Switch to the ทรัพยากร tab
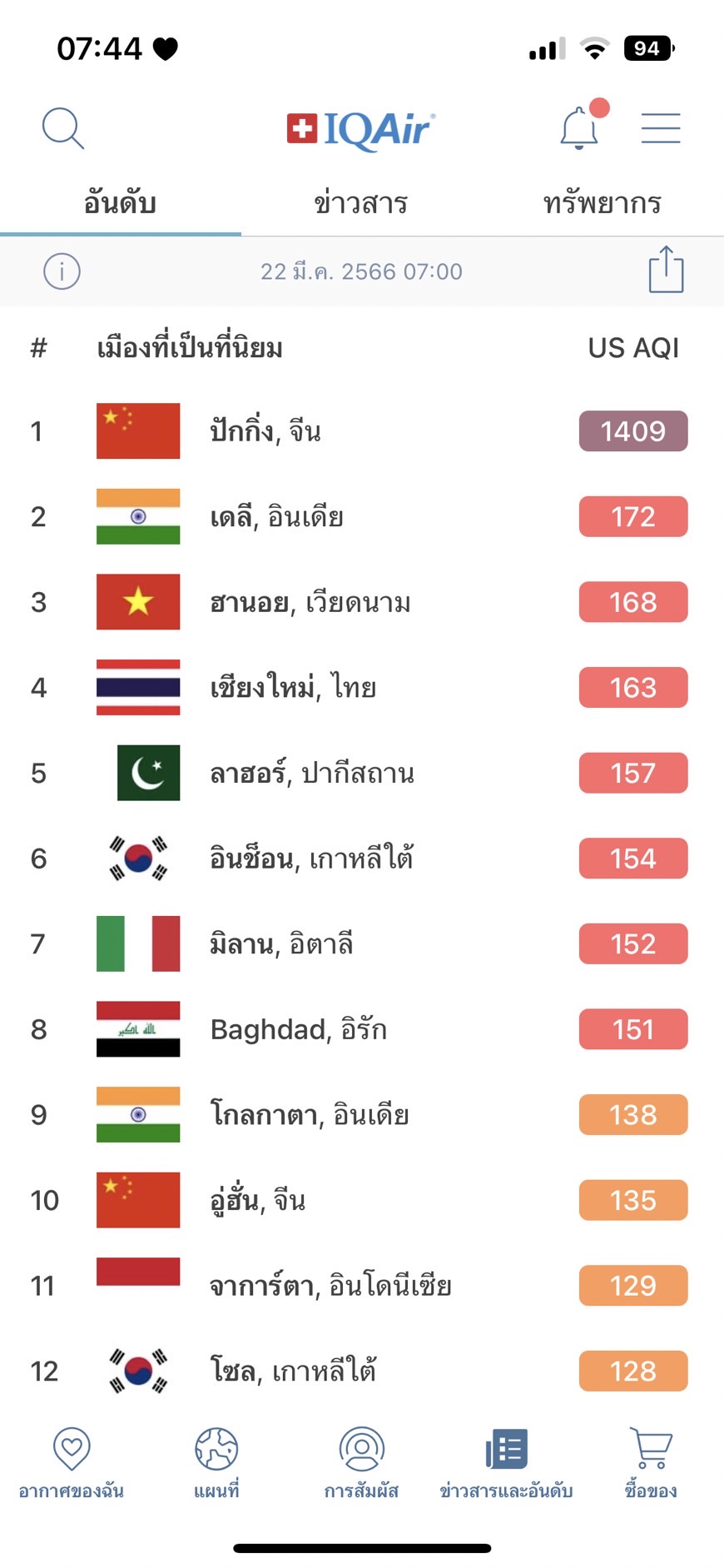 point(602,203)
